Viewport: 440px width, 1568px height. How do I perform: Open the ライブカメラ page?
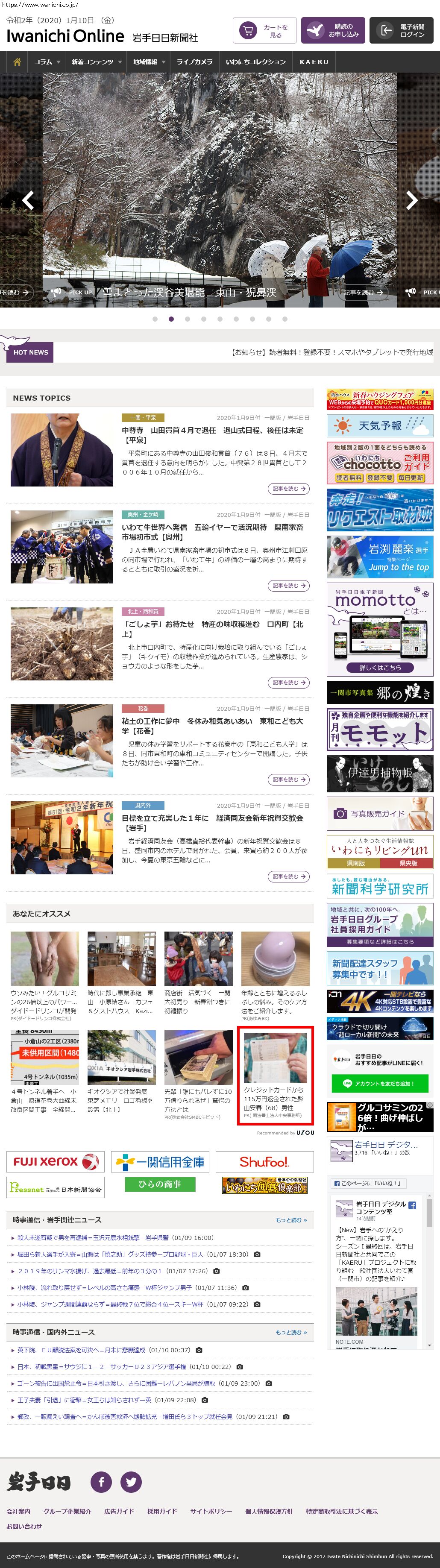[x=195, y=62]
